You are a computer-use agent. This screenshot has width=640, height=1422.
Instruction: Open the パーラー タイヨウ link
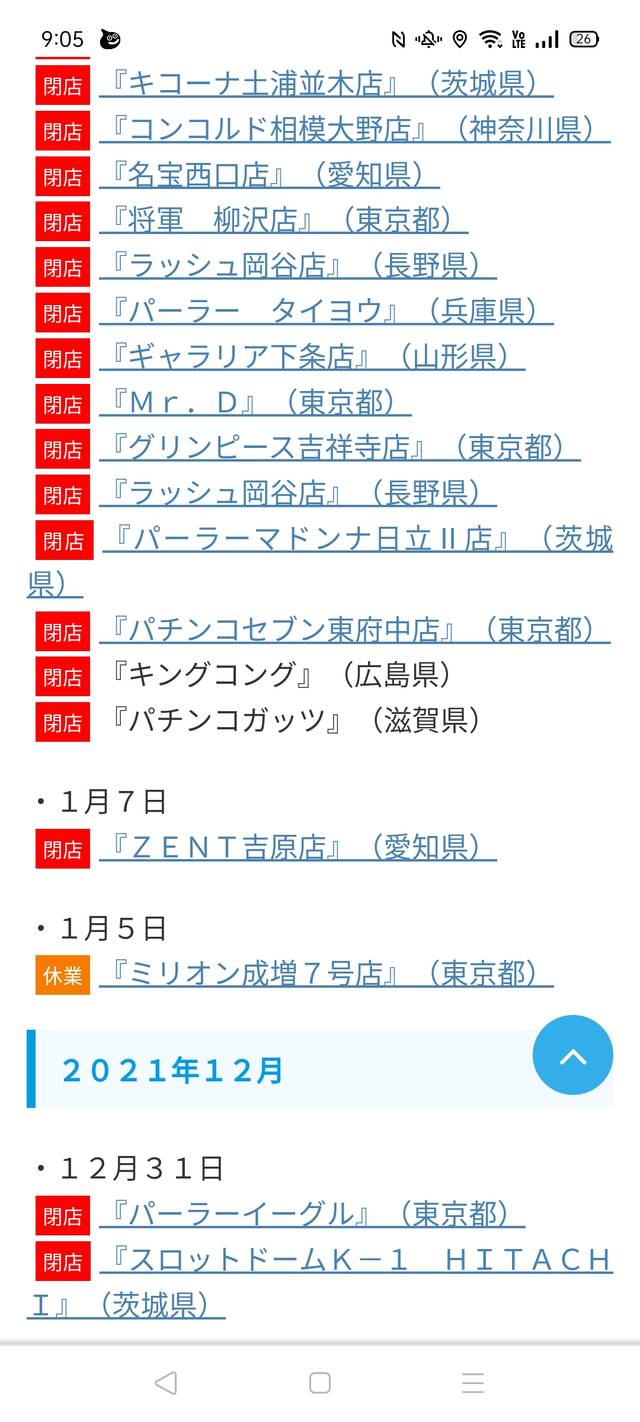[x=326, y=311]
